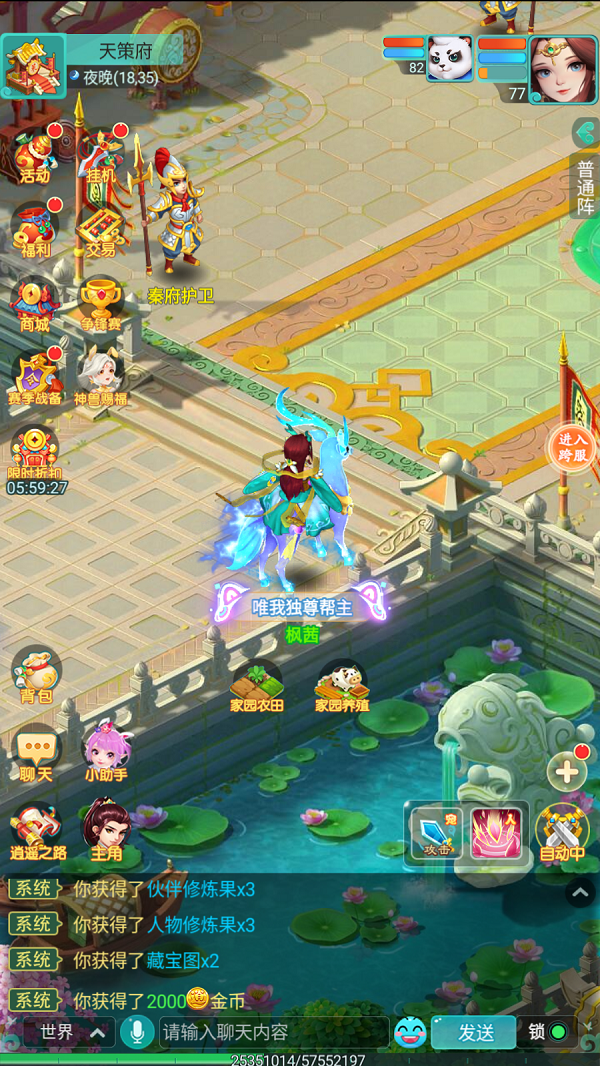Open the 世界 channel dropdown

(x=70, y=1032)
